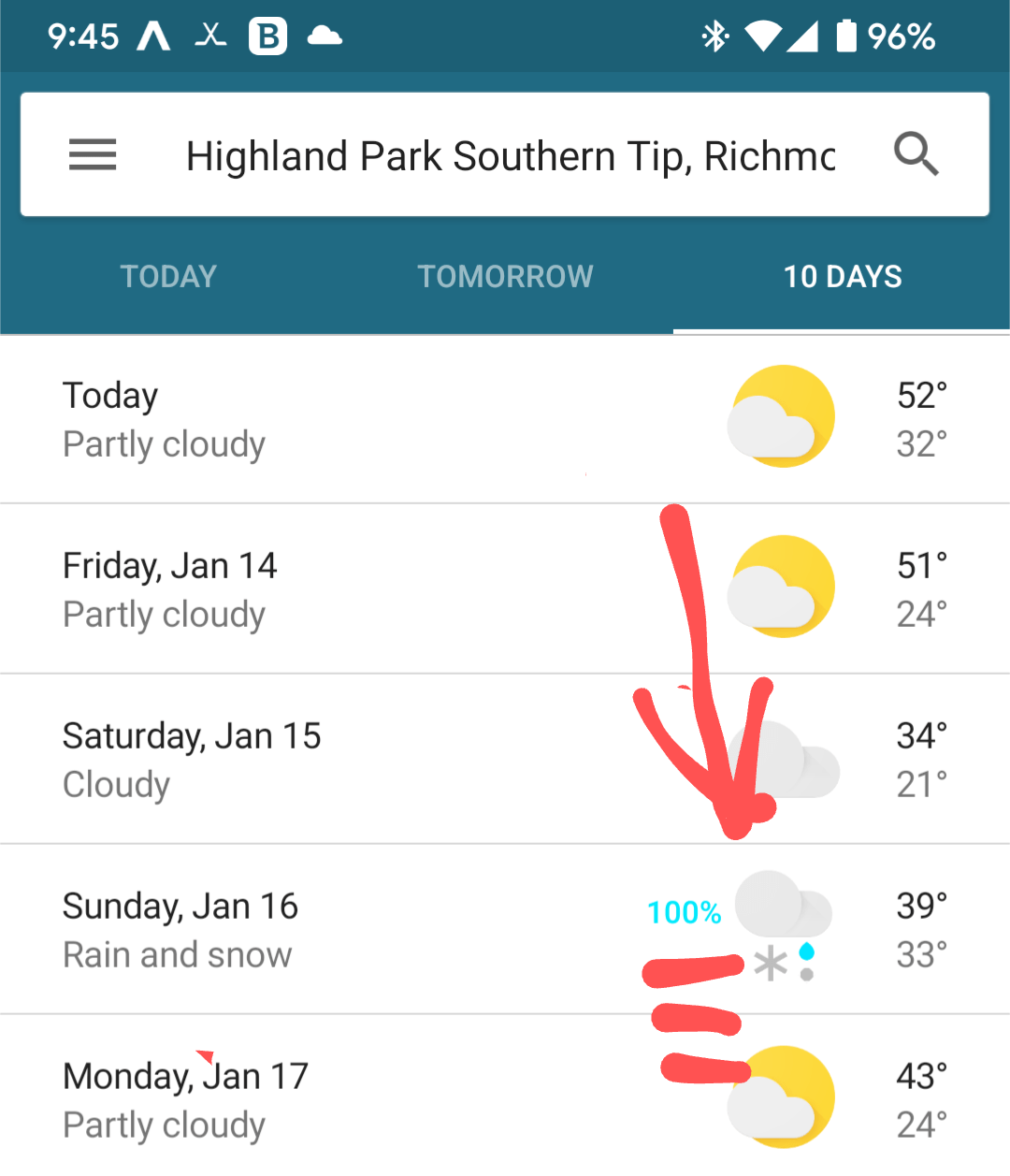The image size is (1010, 1176).
Task: Click the cloudy weather icon for Saturday Jan 15
Action: pos(790,758)
